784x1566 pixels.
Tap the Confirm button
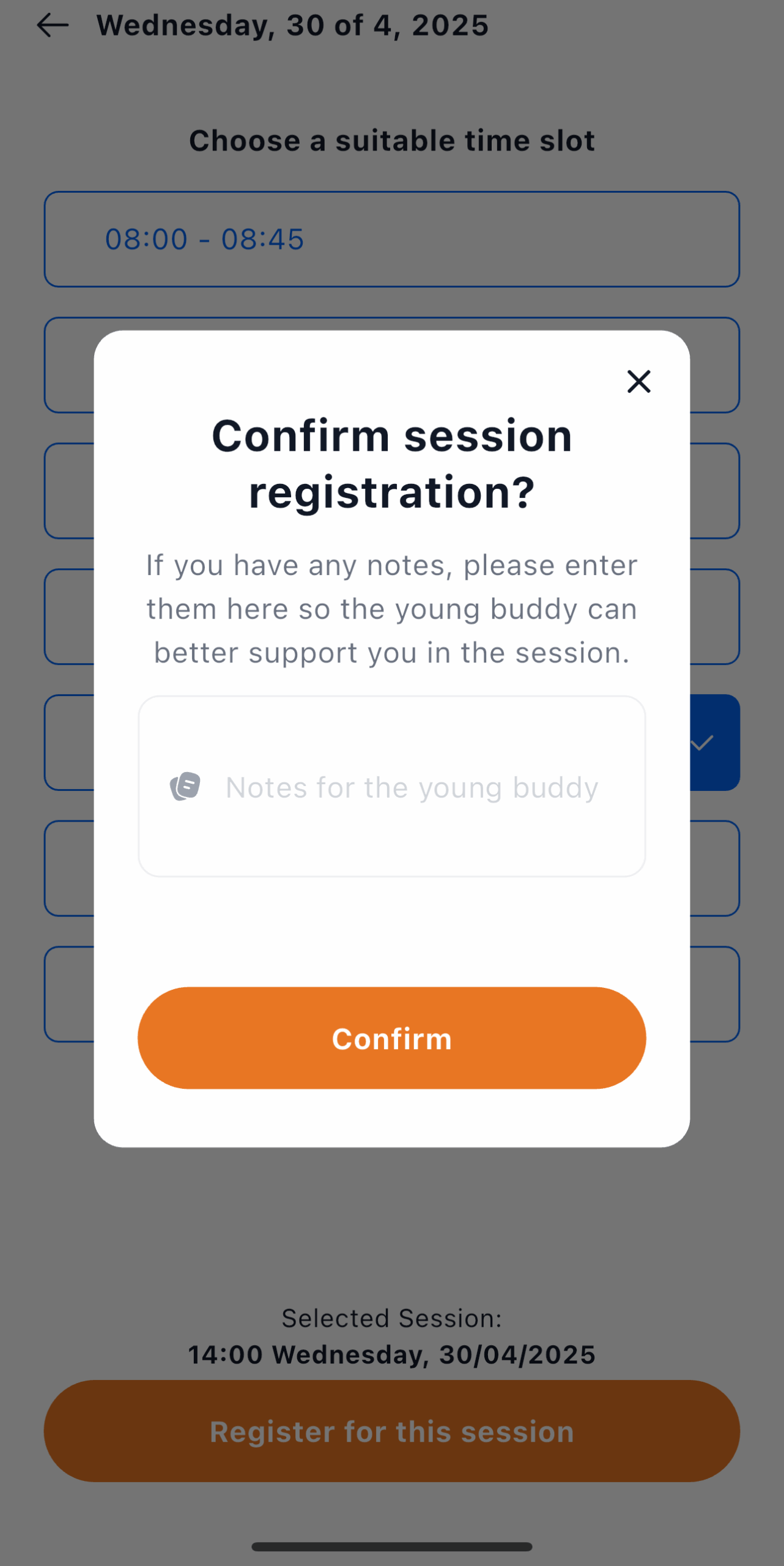pyautogui.click(x=392, y=1037)
